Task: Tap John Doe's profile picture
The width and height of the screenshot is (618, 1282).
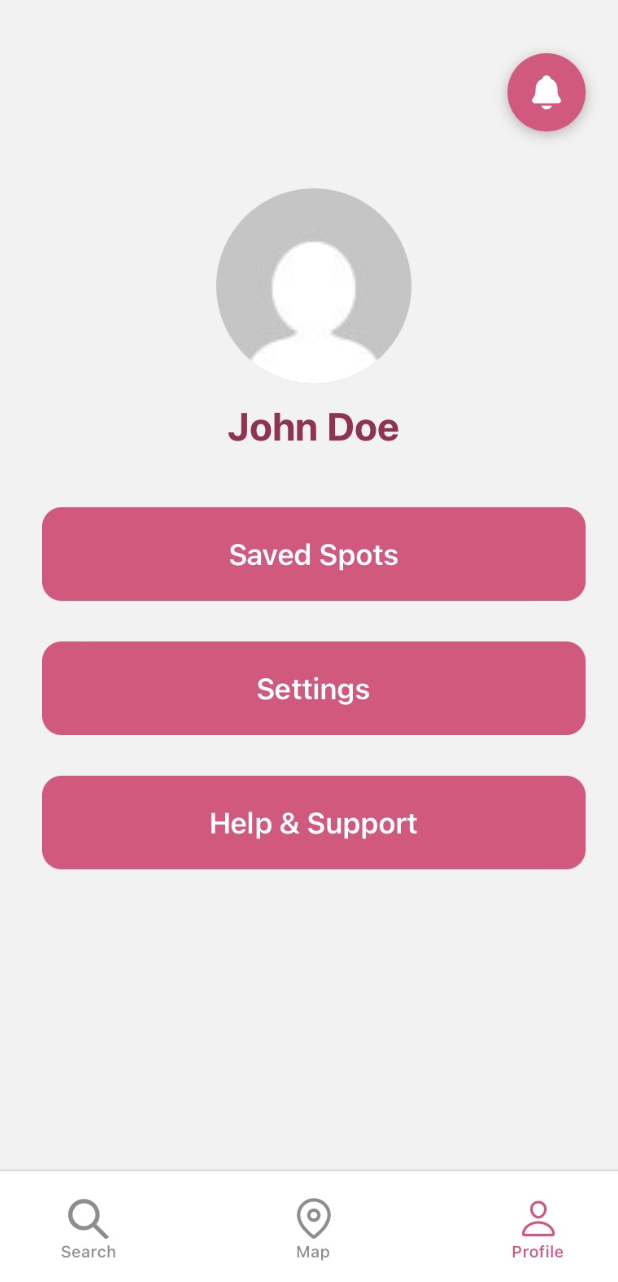Action: pyautogui.click(x=313, y=286)
